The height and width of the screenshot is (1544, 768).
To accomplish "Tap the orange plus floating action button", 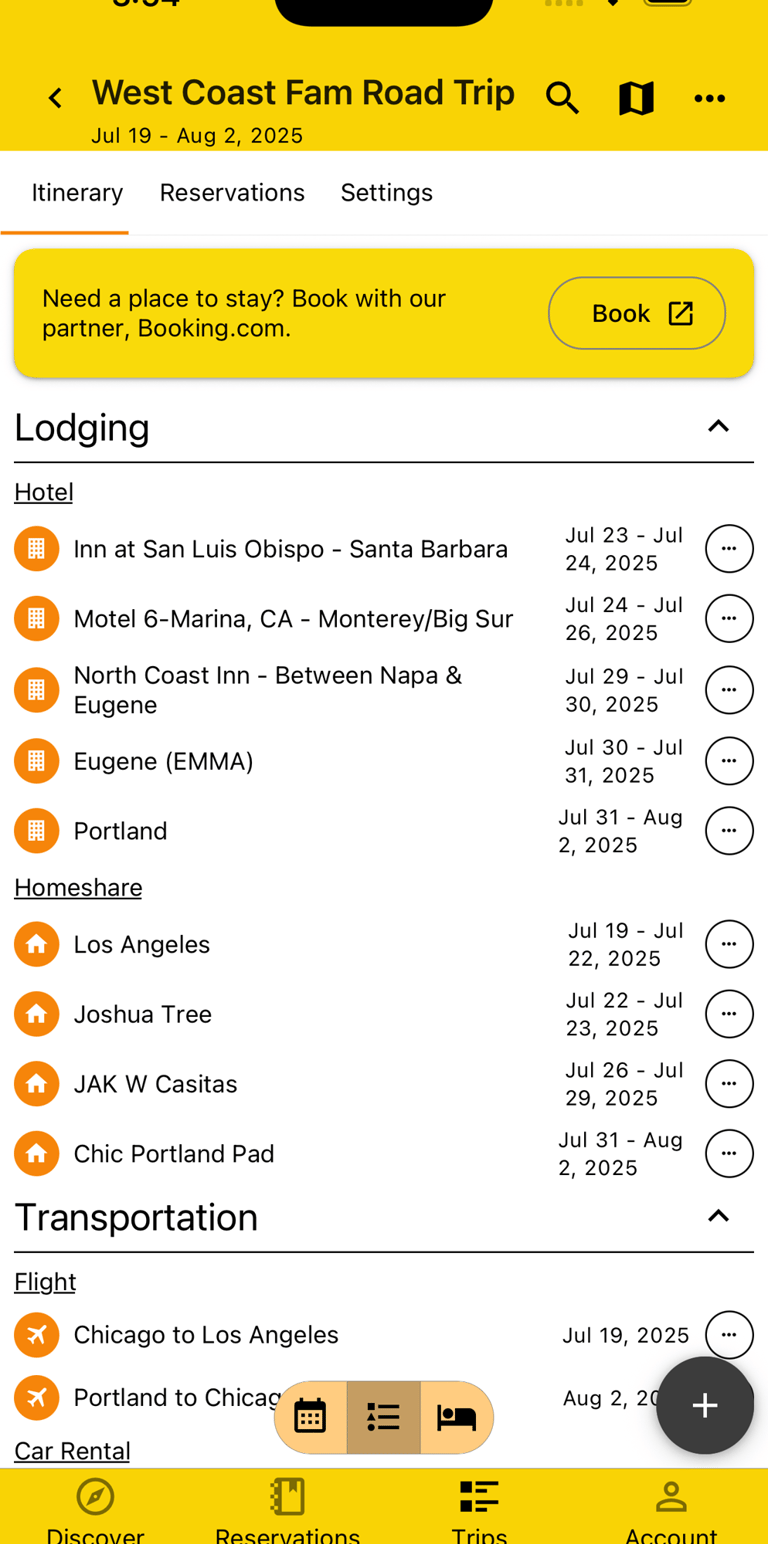I will click(x=704, y=1405).
